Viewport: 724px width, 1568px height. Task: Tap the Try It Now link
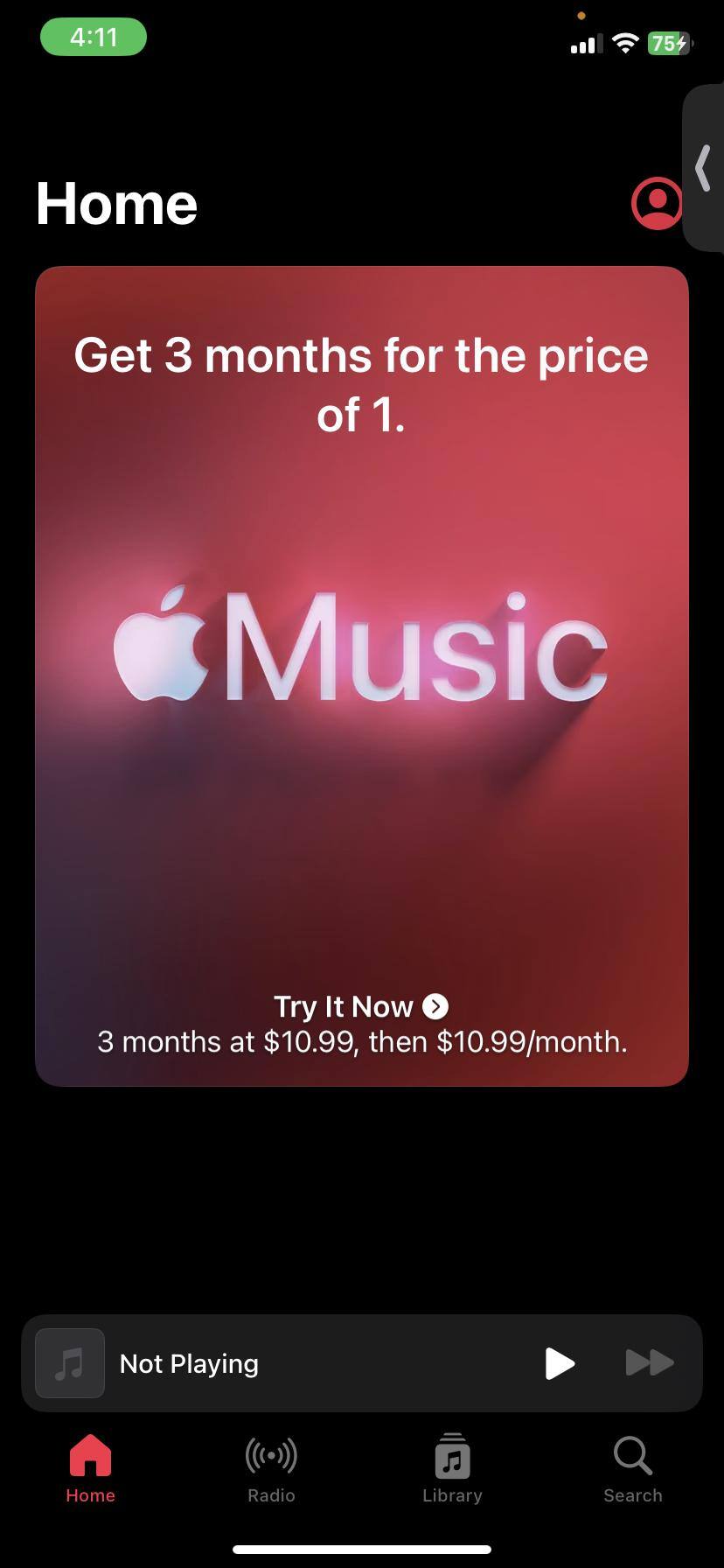click(360, 1006)
